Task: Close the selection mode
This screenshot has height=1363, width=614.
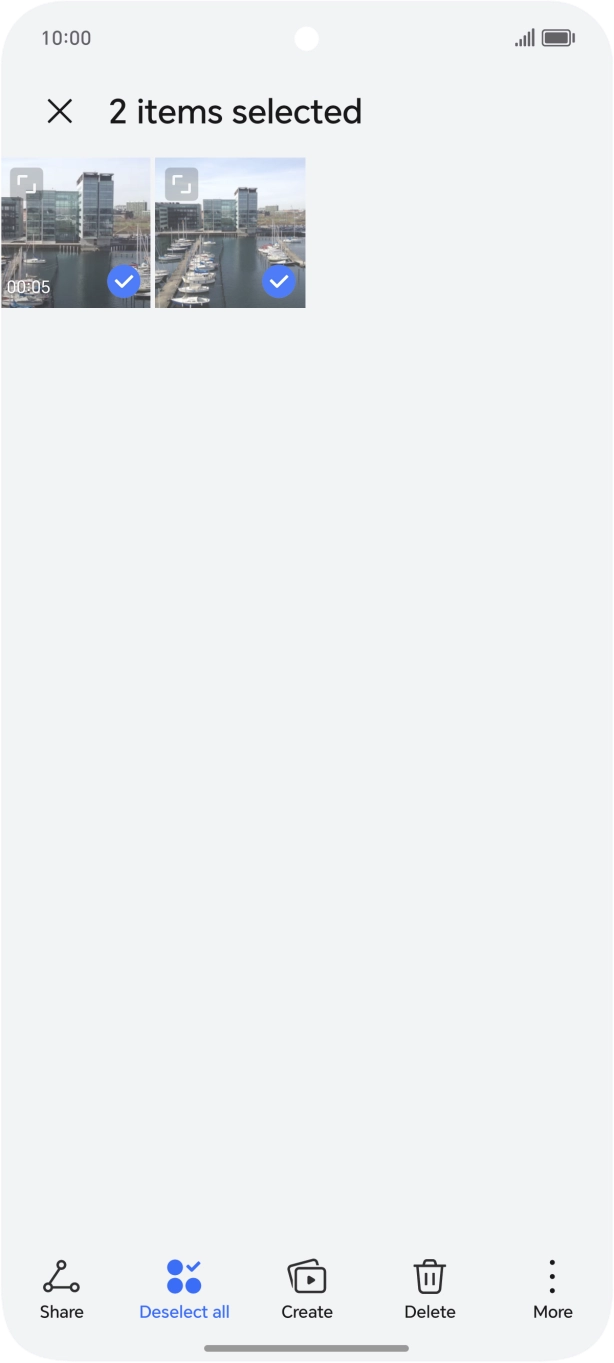Action: point(60,111)
